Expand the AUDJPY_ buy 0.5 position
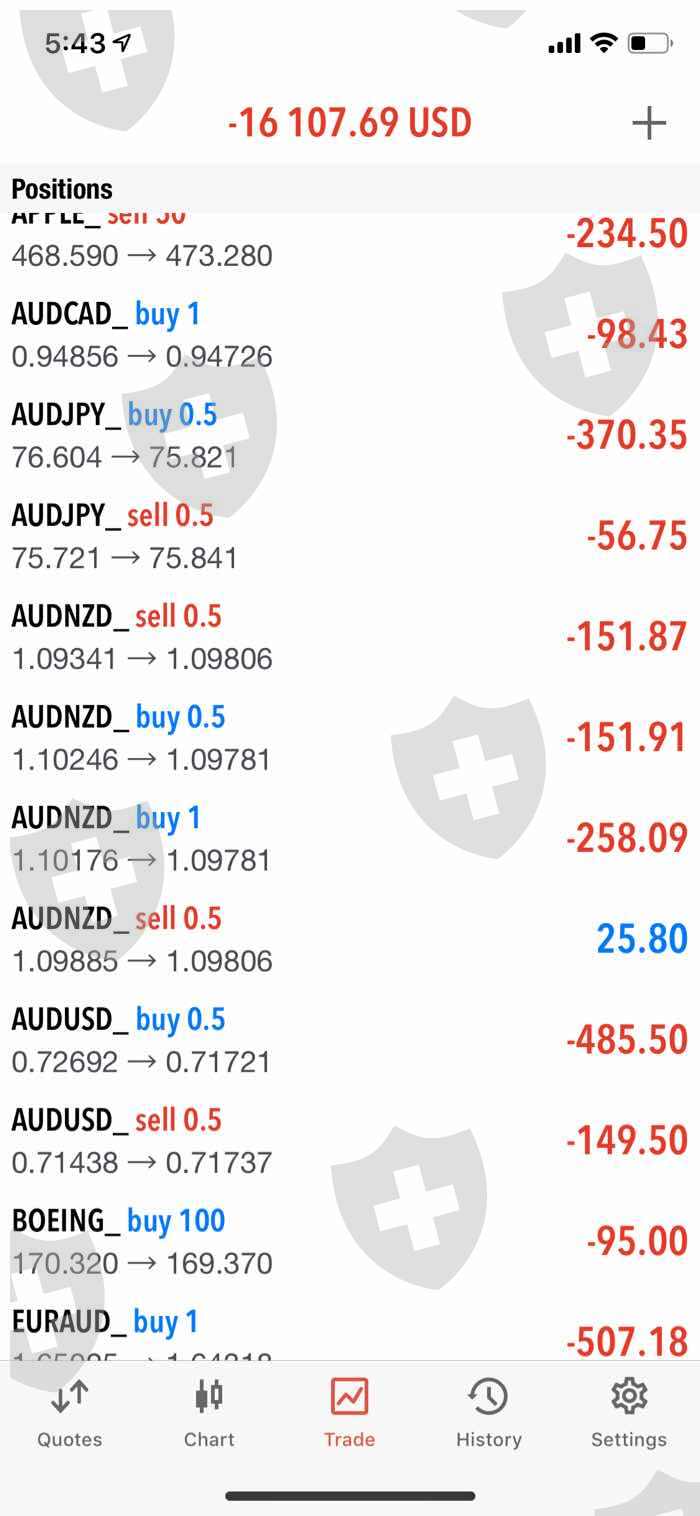700x1516 pixels. pos(349,435)
